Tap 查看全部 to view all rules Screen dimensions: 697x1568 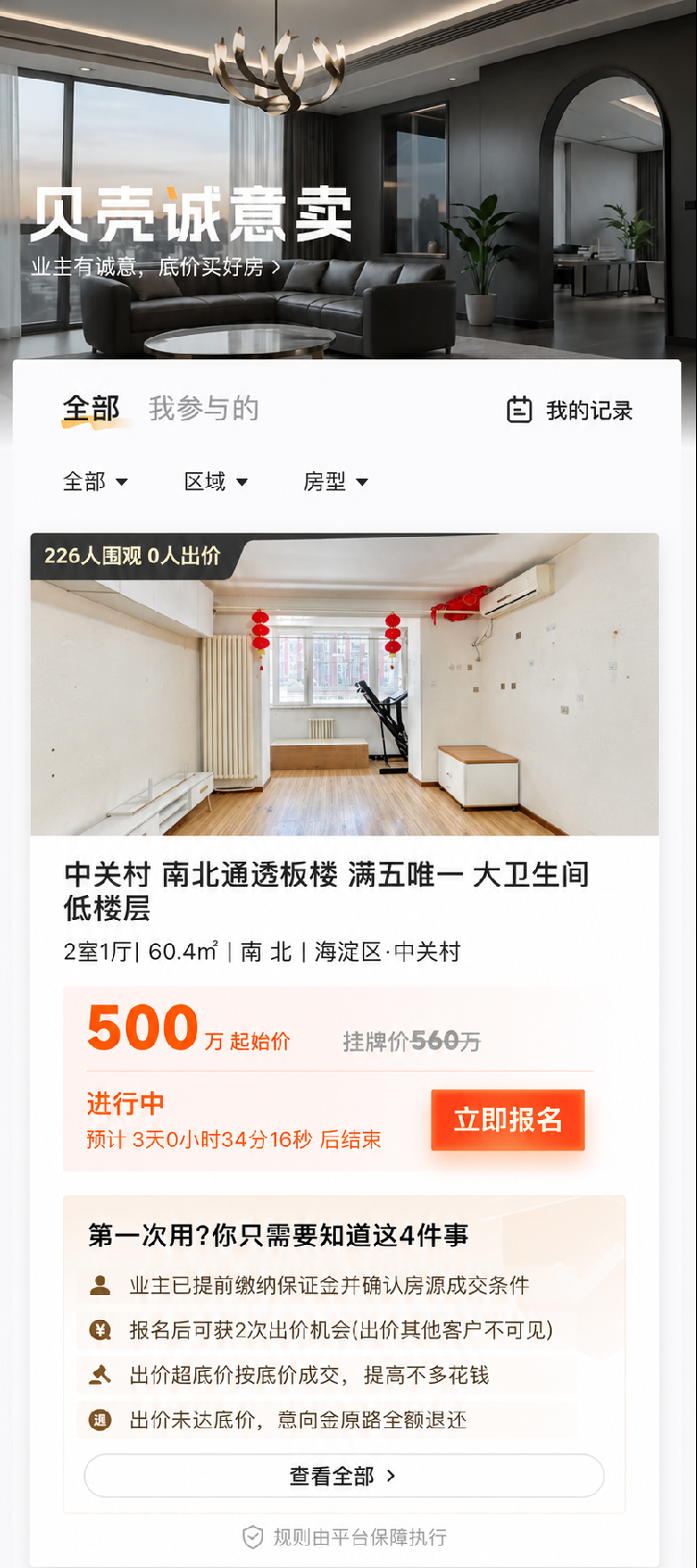(343, 1475)
